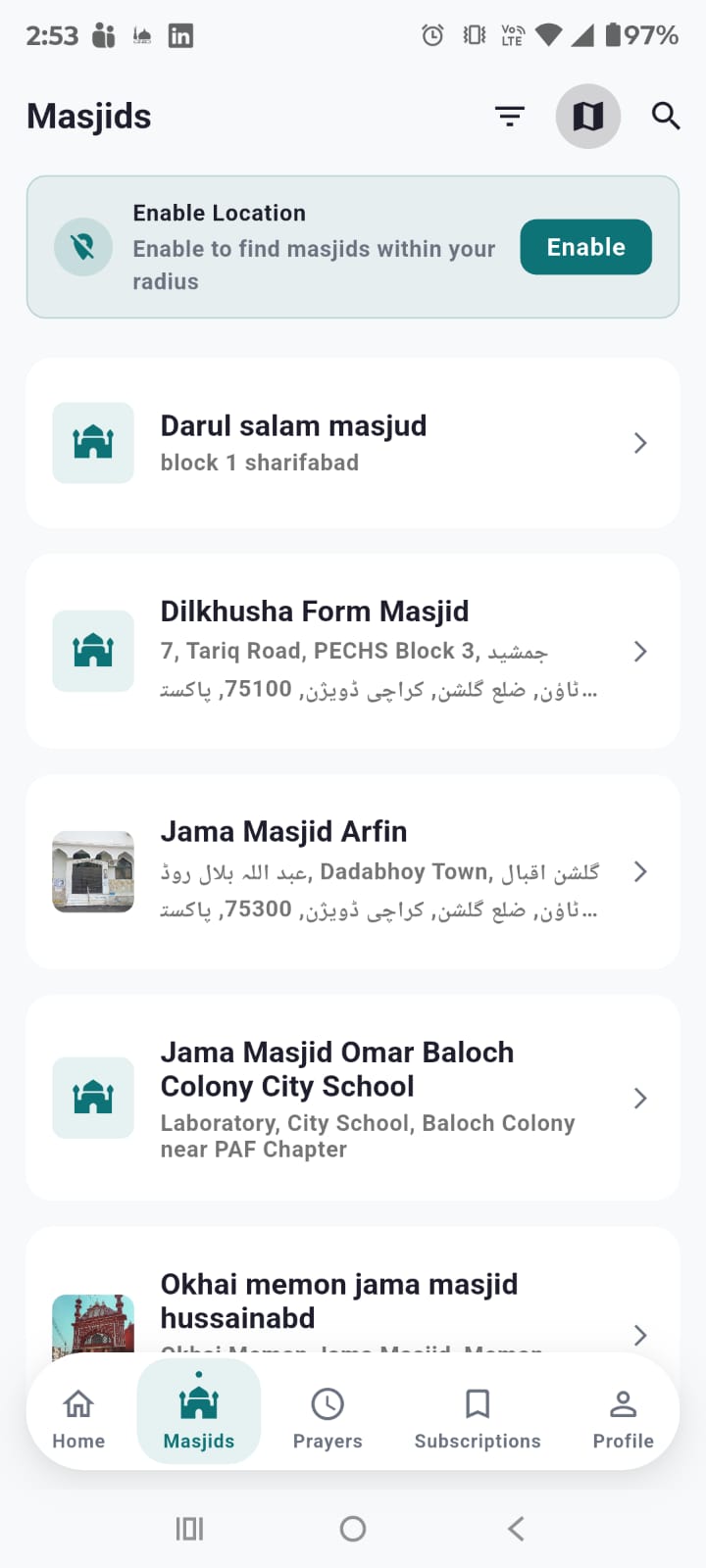The height and width of the screenshot is (1568, 706).
Task: Expand details for Jama Masjid Arfin
Action: 640,871
